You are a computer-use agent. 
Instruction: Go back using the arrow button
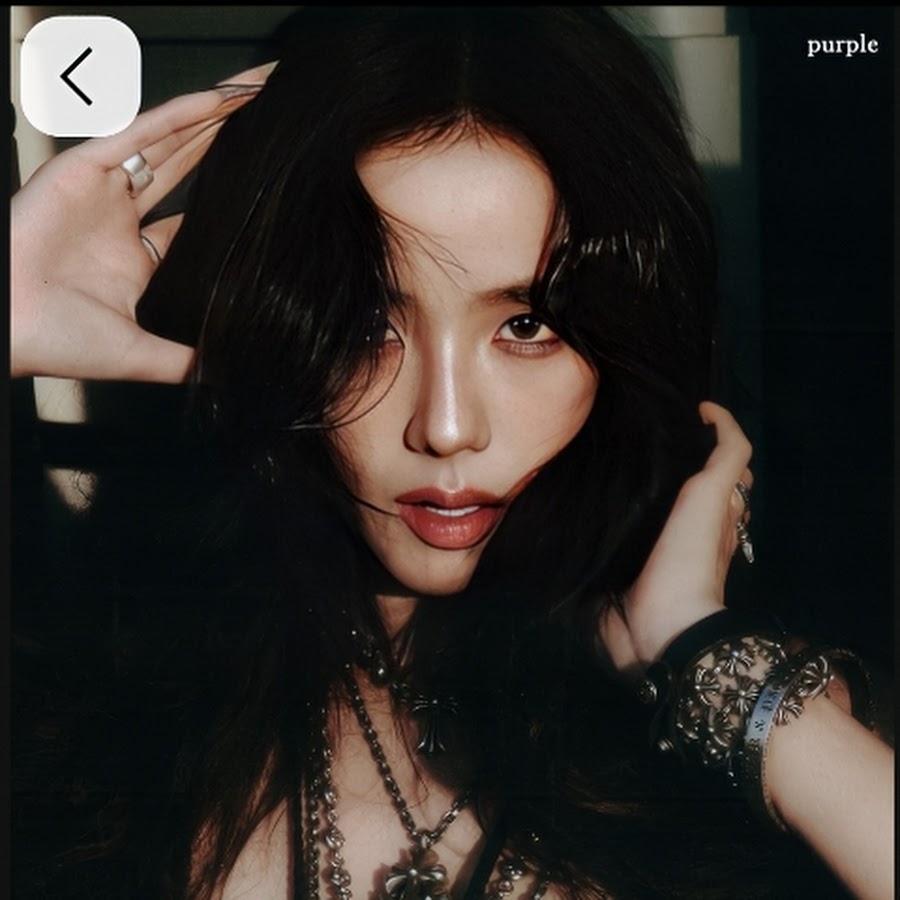click(x=80, y=76)
